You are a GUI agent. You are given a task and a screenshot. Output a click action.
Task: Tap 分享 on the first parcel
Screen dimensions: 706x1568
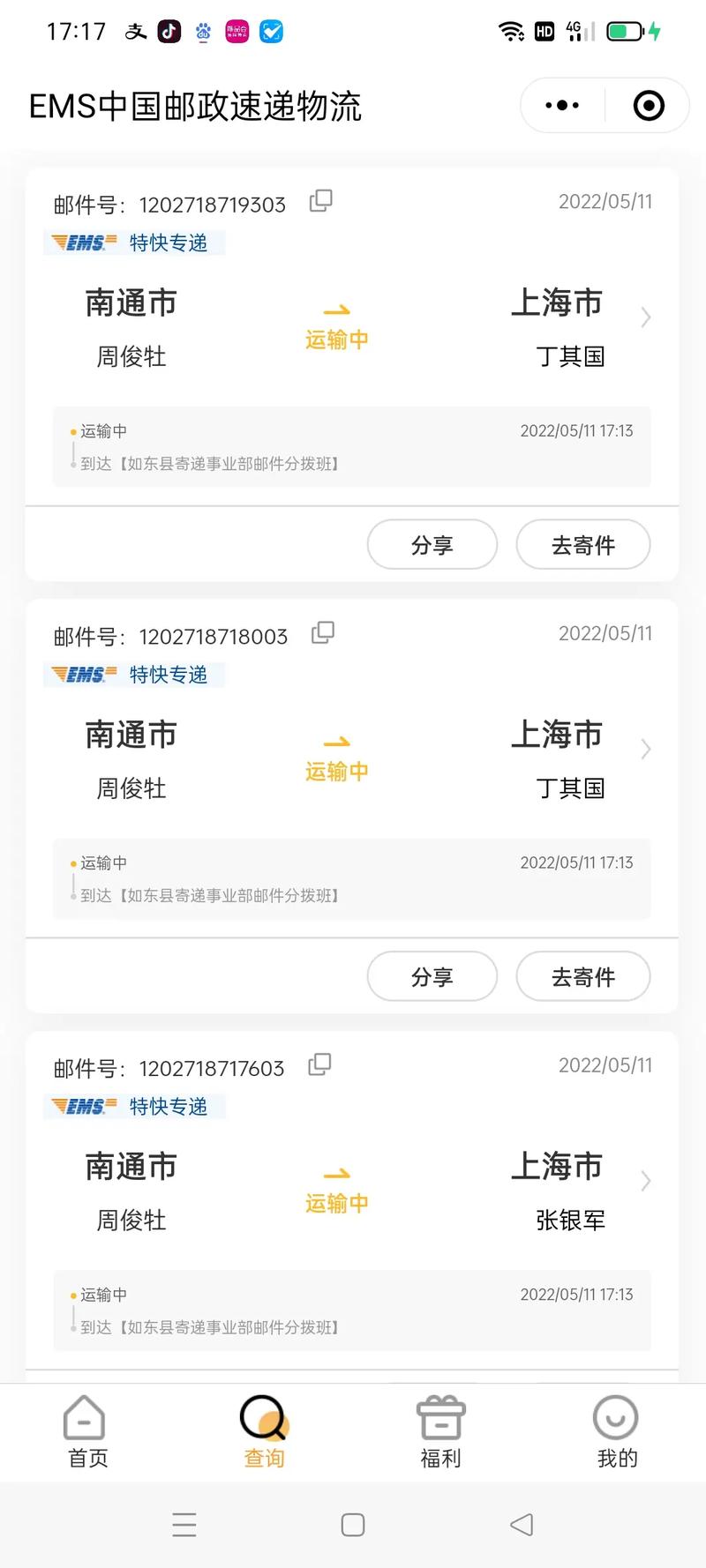(432, 545)
